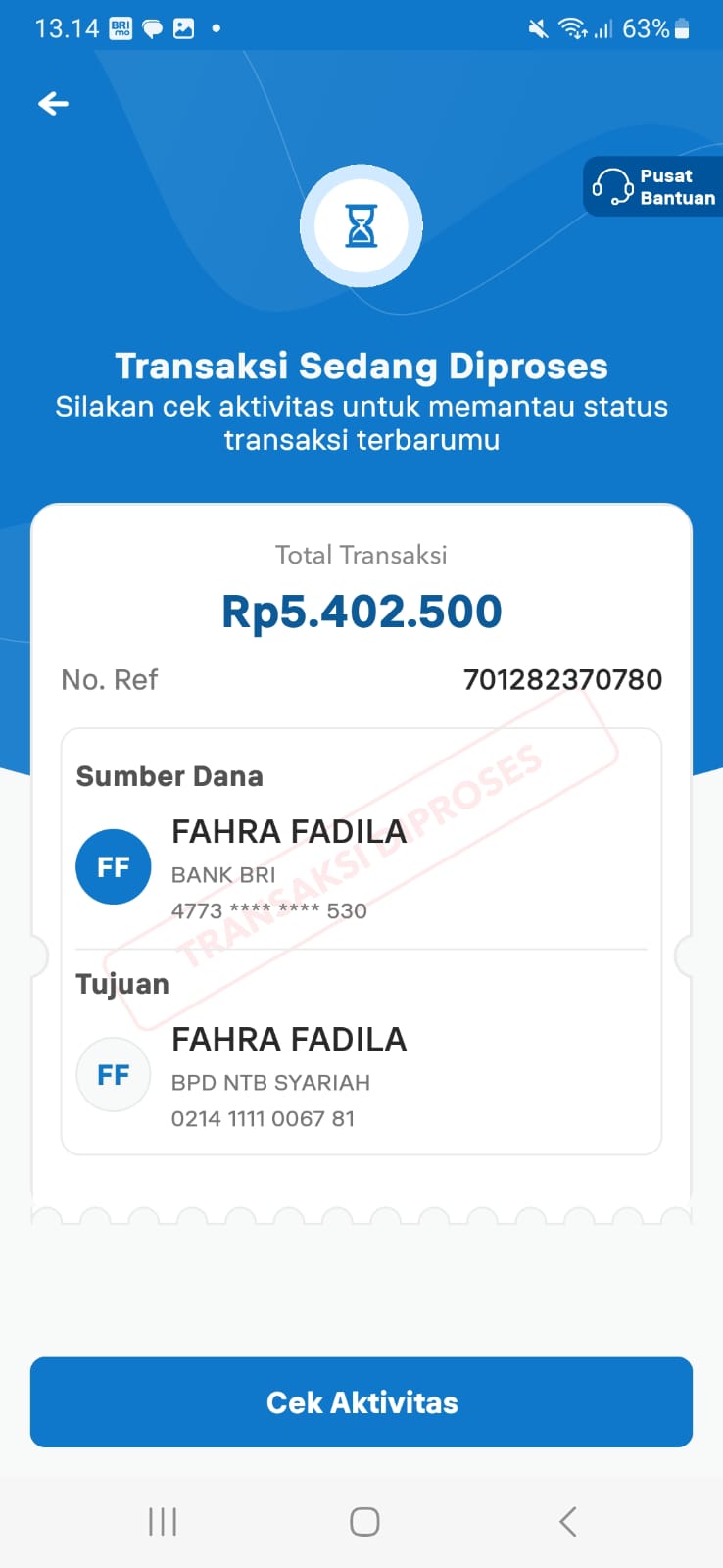
Task: Open recent apps from navigation bar
Action: pyautogui.click(x=163, y=1521)
